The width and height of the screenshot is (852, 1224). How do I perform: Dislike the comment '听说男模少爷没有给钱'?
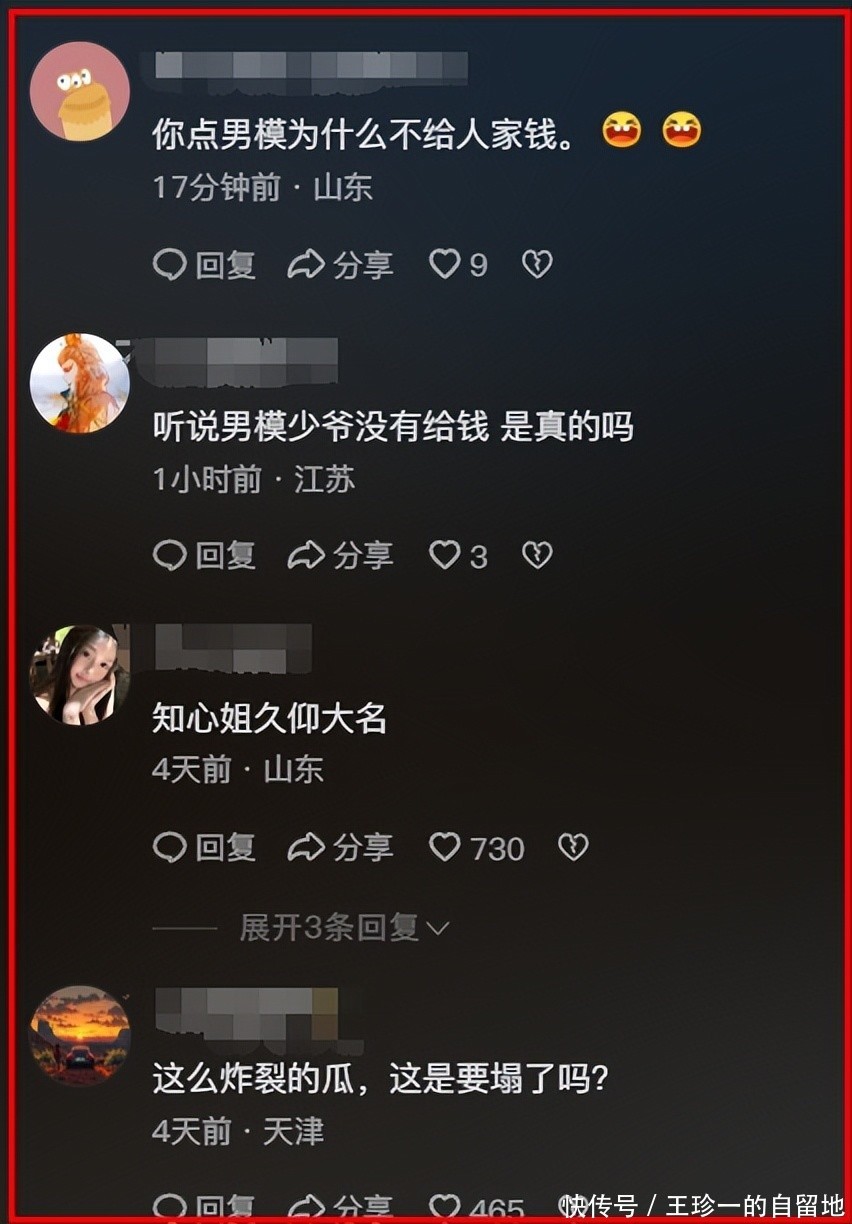537,555
